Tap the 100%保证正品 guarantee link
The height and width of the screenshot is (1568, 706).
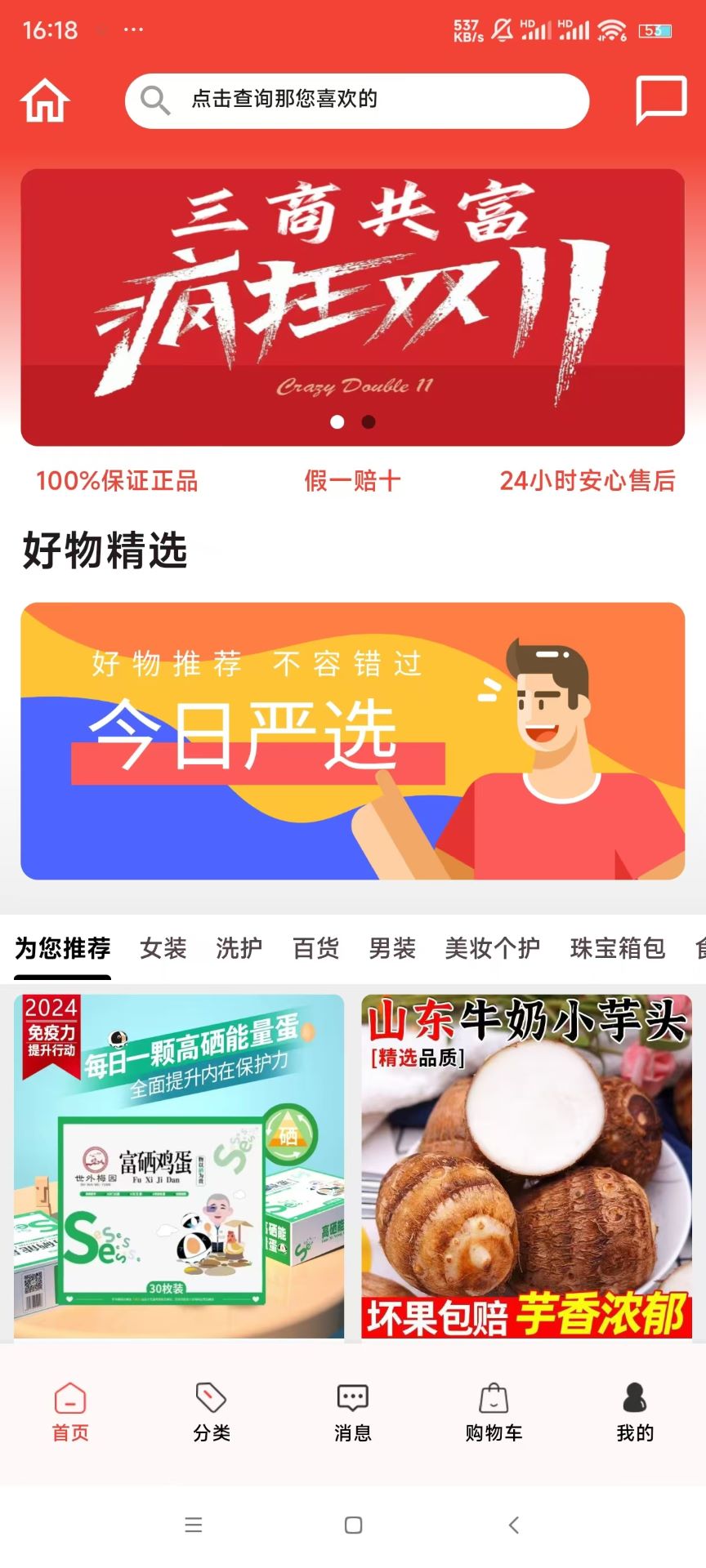pyautogui.click(x=117, y=481)
